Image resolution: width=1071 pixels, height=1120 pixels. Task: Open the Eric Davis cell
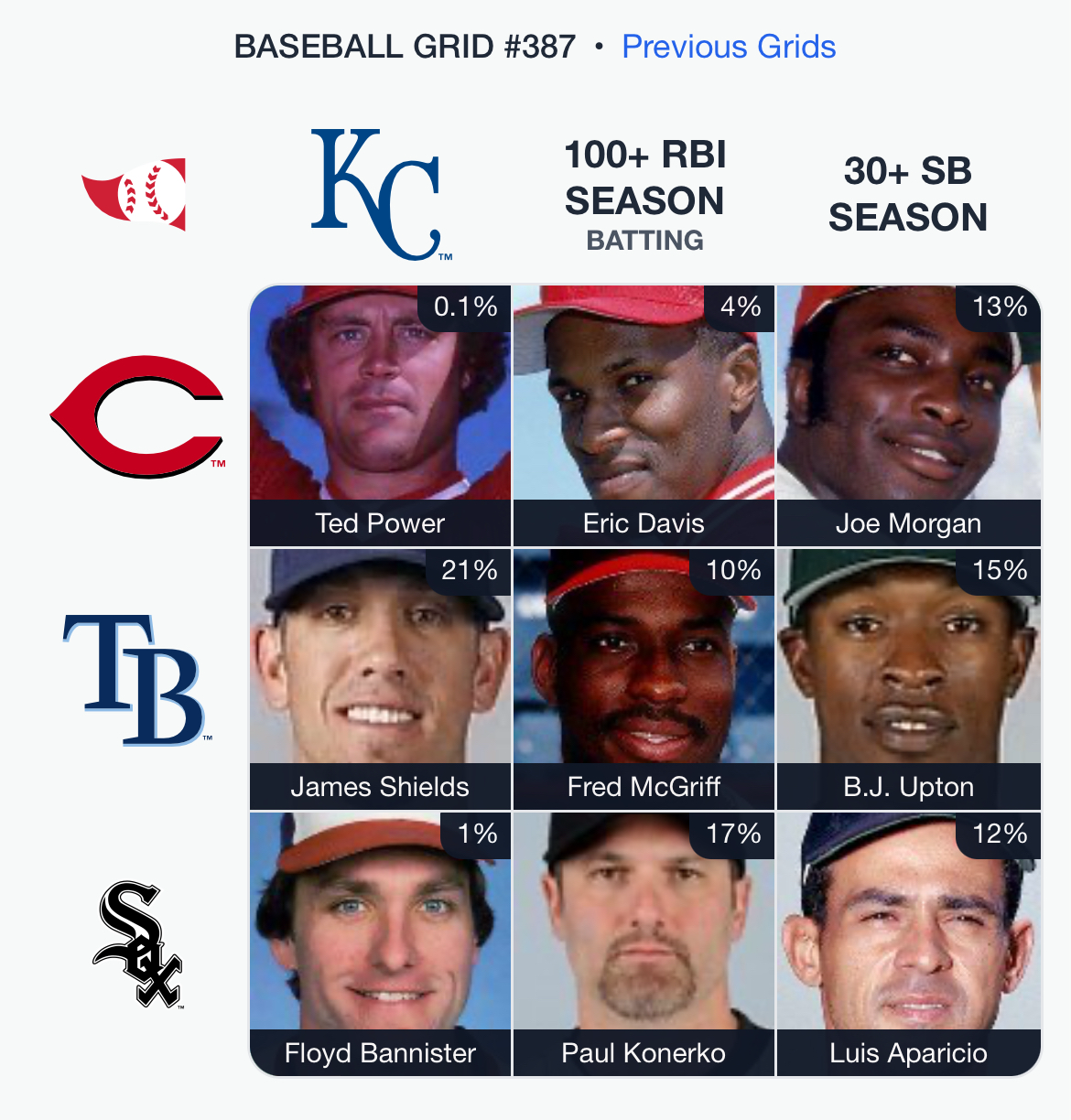coord(644,415)
